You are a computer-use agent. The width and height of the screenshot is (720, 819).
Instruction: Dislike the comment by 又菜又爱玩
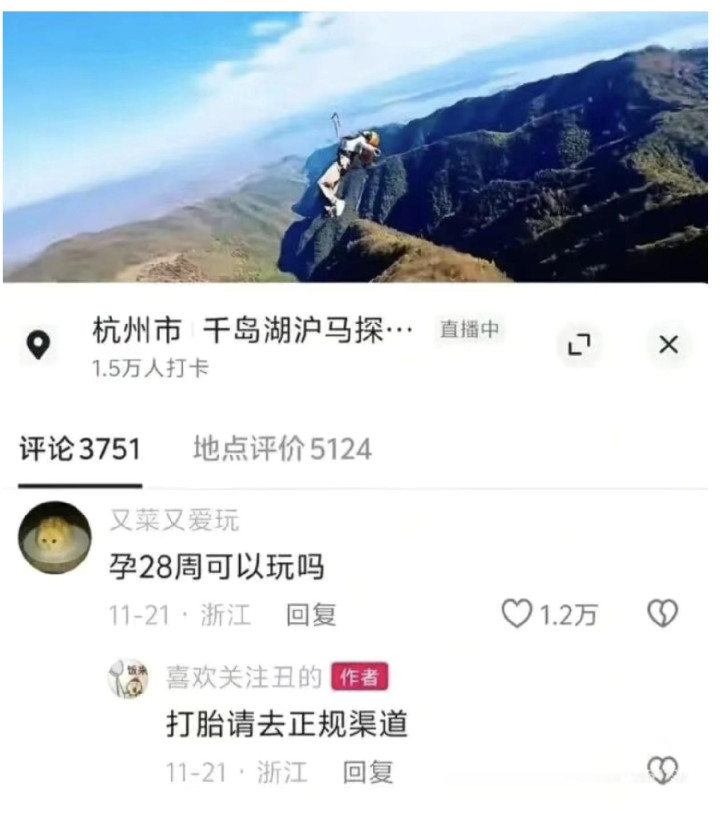662,614
